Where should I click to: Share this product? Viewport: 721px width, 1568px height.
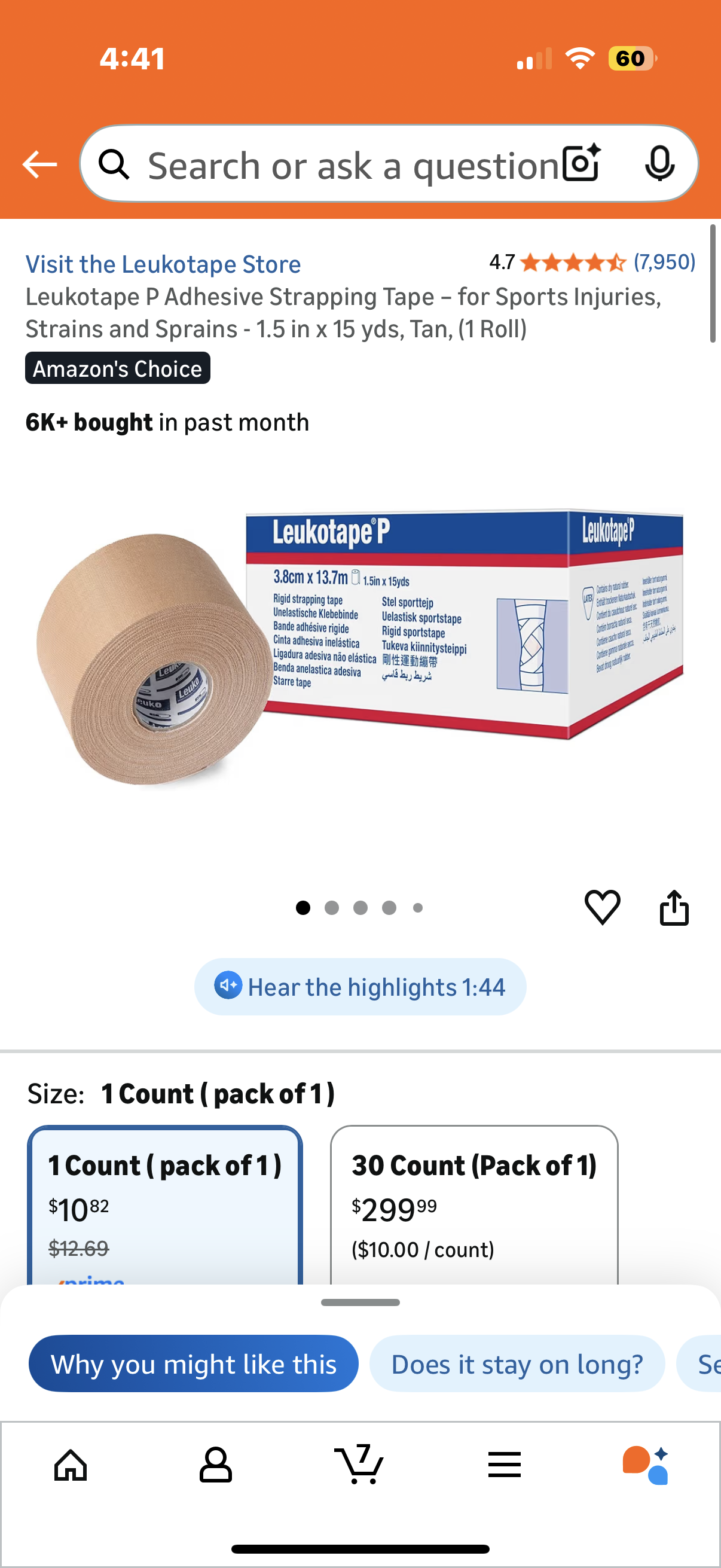[x=674, y=908]
